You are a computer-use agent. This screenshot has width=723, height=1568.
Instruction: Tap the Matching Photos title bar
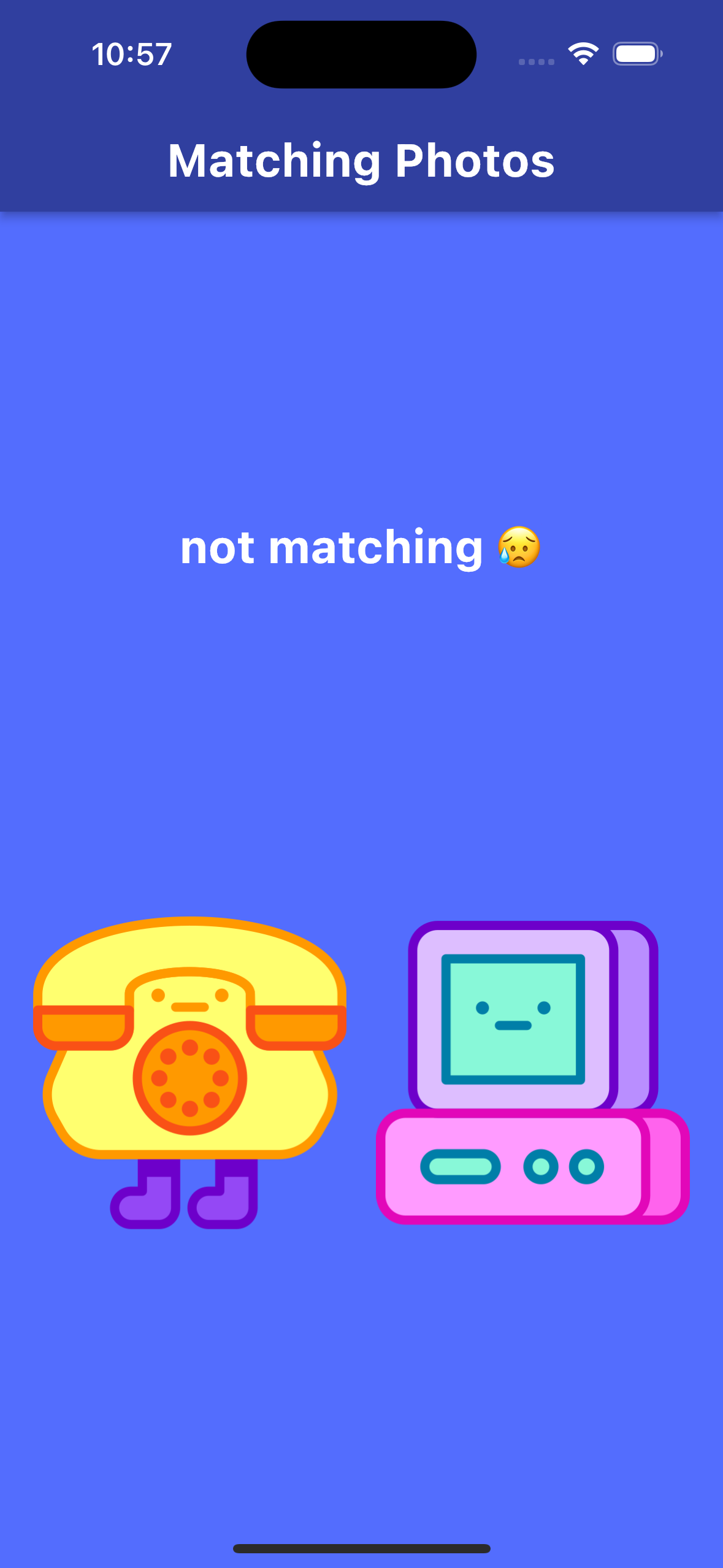click(x=361, y=161)
